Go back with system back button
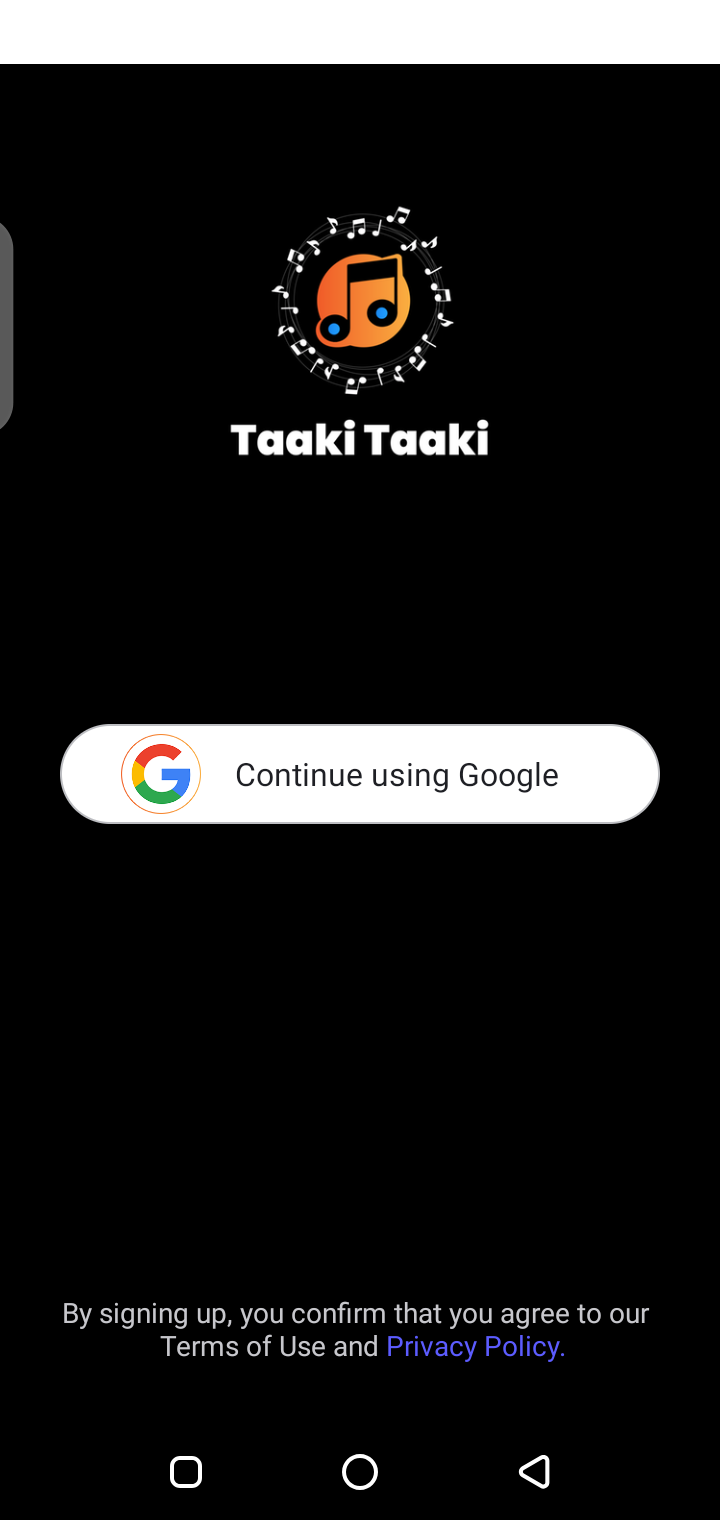Viewport: 720px width, 1520px height. click(x=534, y=1471)
